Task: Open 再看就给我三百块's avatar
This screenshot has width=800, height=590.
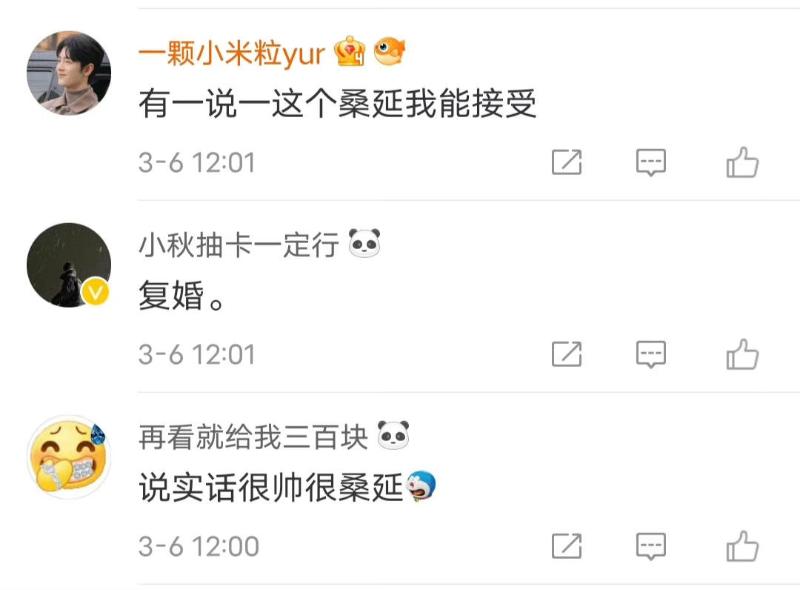Action: pyautogui.click(x=68, y=457)
